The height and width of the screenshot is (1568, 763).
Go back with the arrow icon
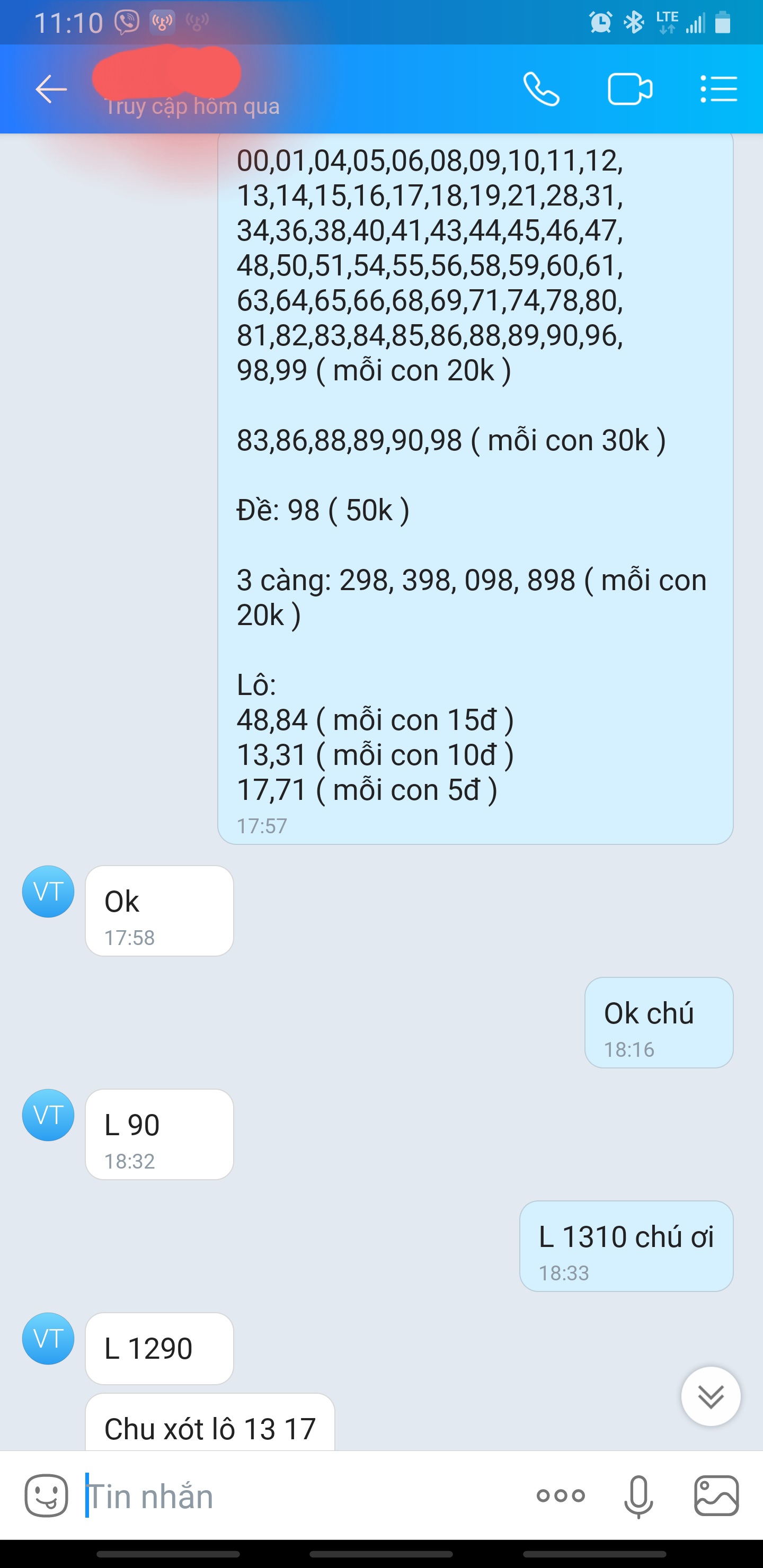click(50, 90)
